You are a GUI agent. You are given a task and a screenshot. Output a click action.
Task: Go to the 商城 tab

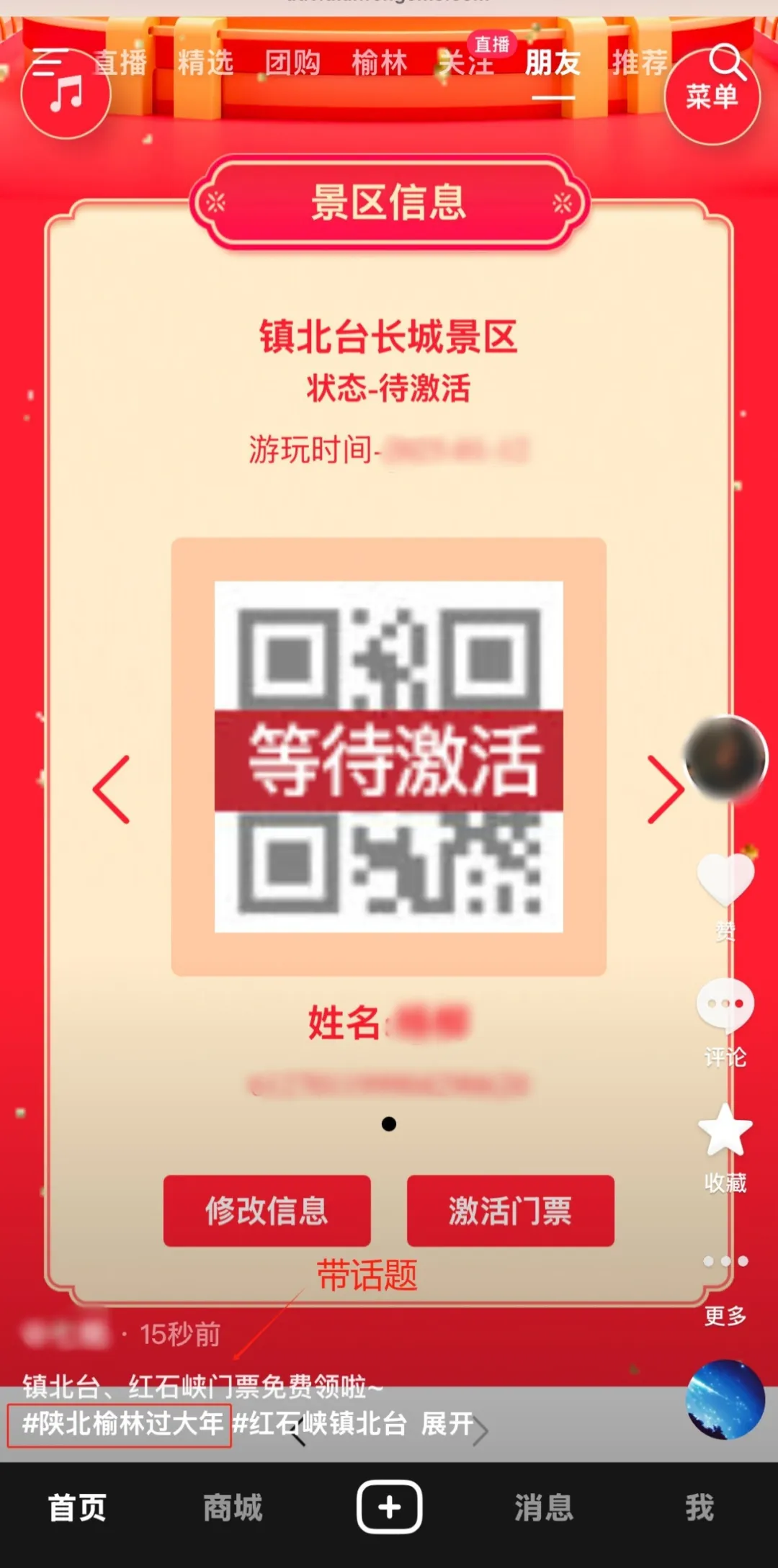[233, 1507]
